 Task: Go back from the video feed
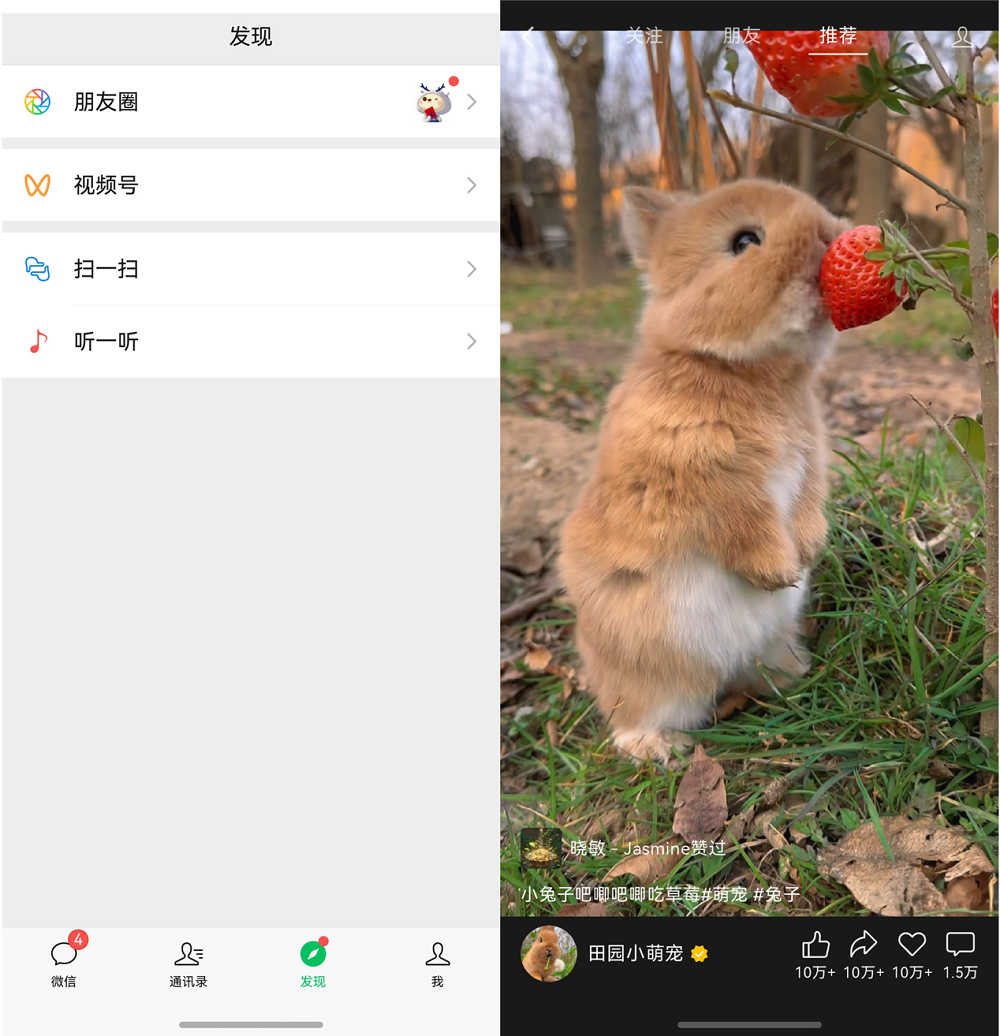528,36
